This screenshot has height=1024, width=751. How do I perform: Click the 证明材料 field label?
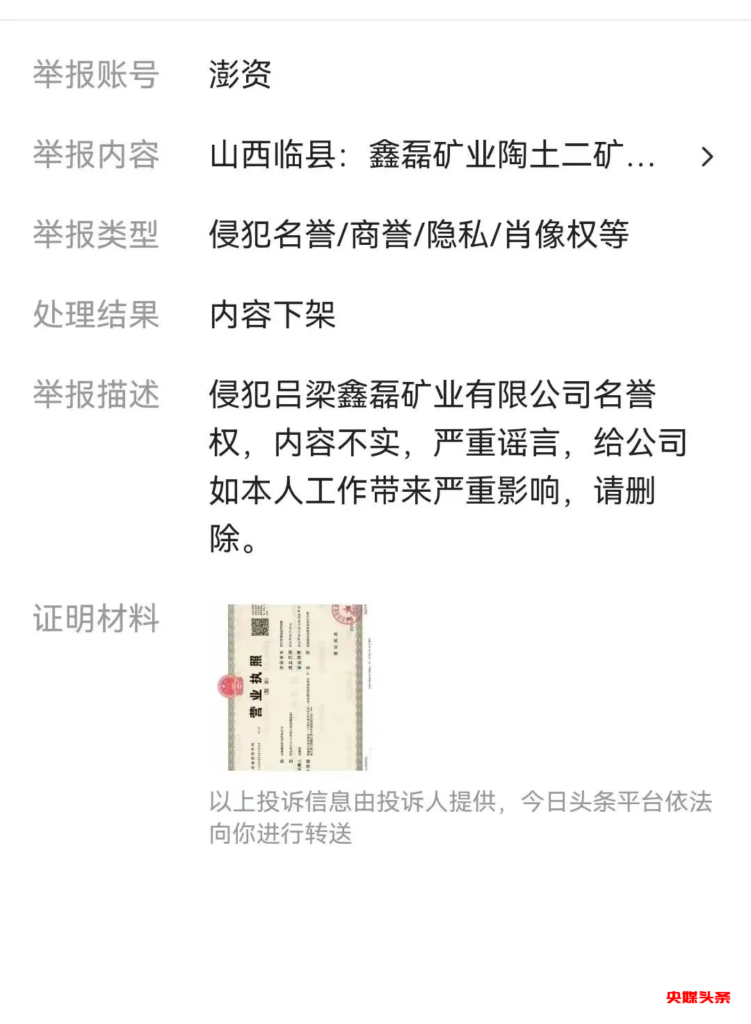[95, 619]
